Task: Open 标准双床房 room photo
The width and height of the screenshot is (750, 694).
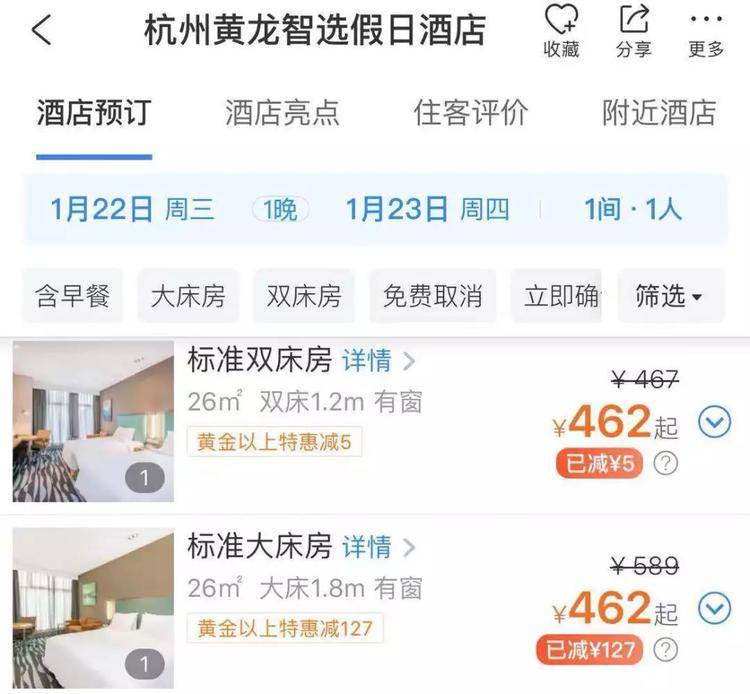Action: click(x=93, y=421)
